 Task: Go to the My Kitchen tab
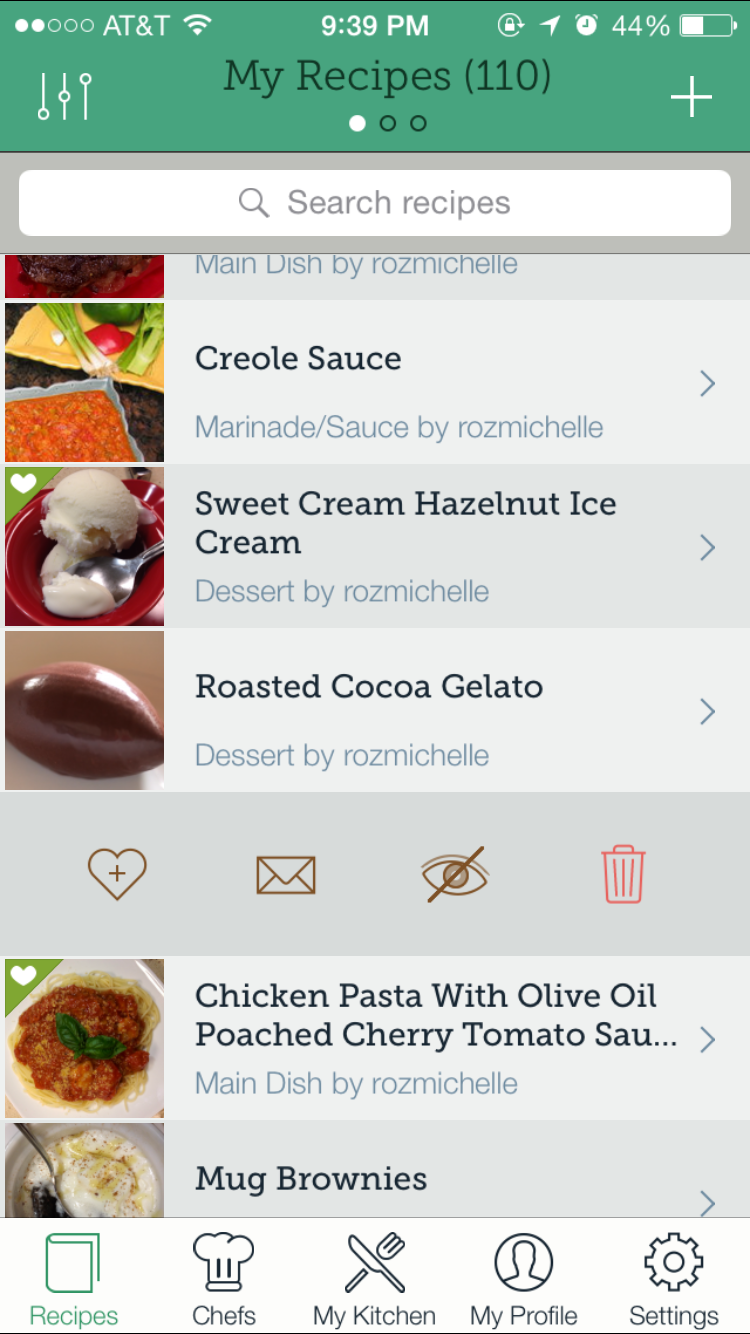(375, 1278)
